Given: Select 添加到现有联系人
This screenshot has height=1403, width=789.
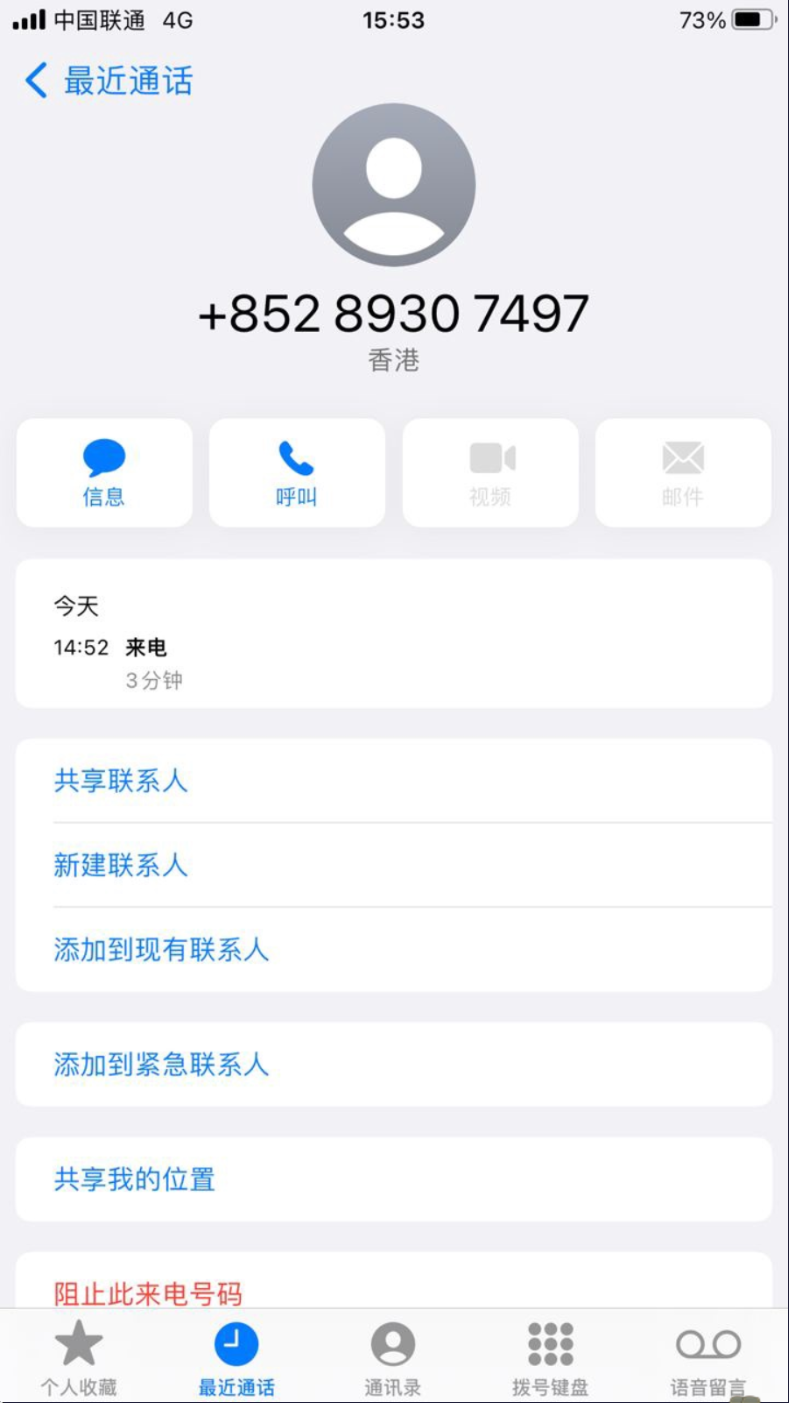Looking at the screenshot, I should [x=394, y=949].
